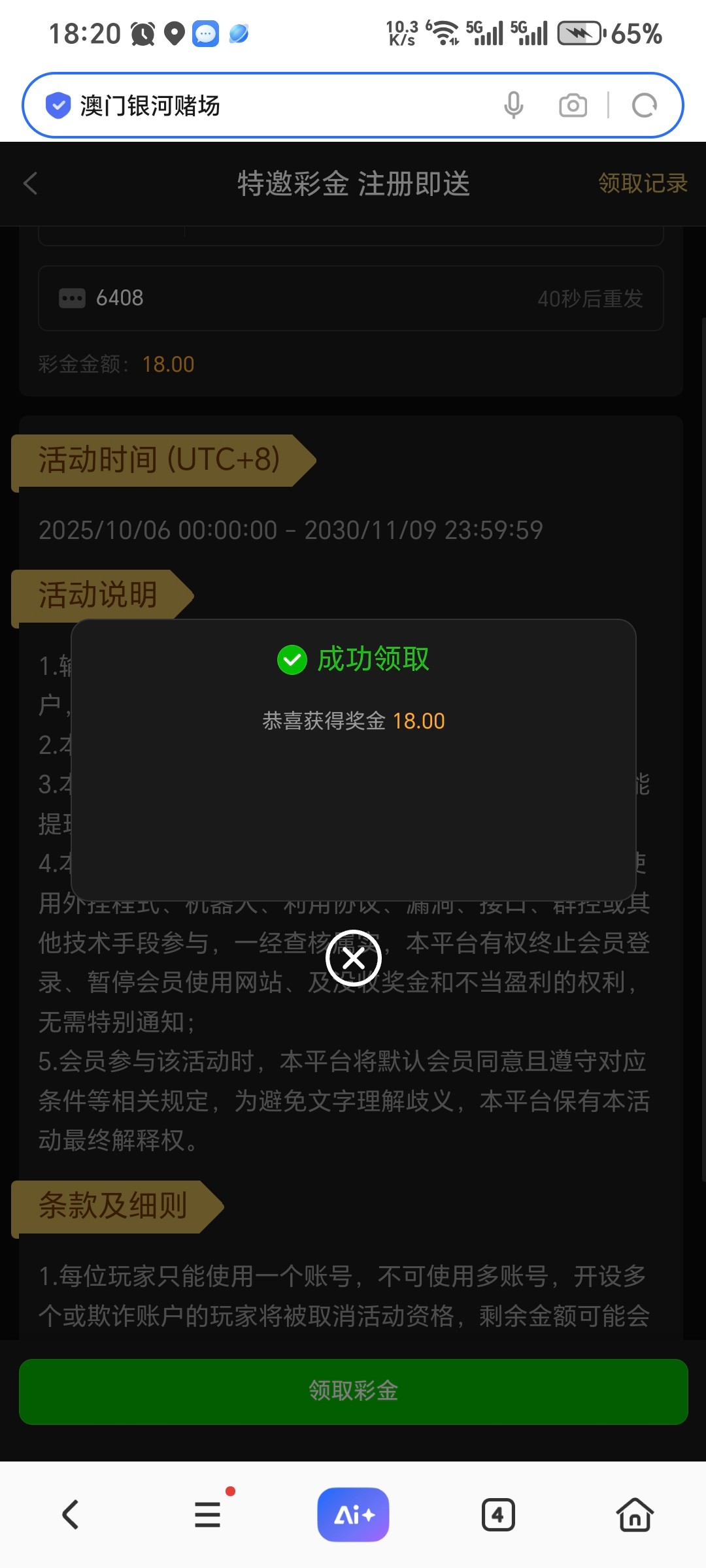Open the AI+ assistant in bottom navigation
The height and width of the screenshot is (1568, 706).
(x=353, y=1514)
